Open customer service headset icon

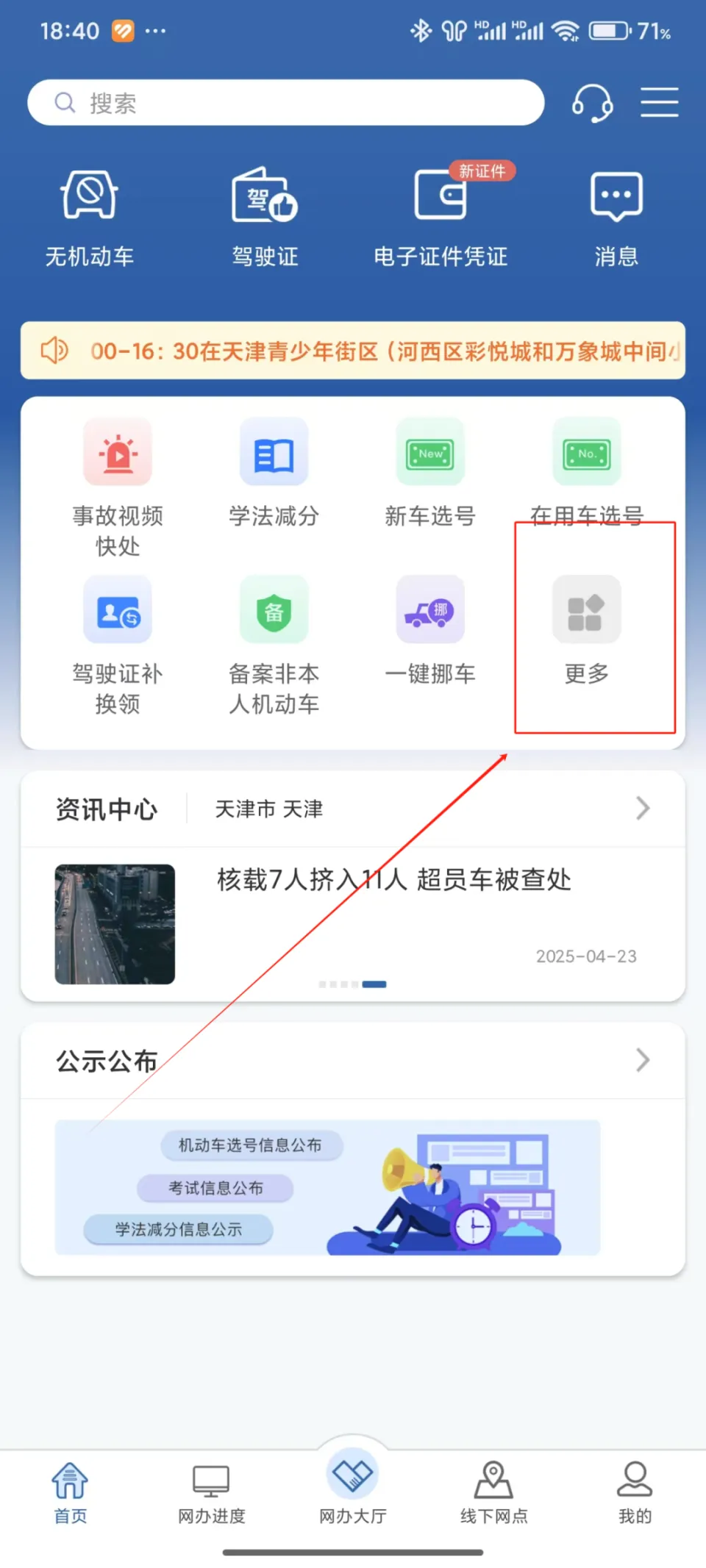pyautogui.click(x=592, y=103)
